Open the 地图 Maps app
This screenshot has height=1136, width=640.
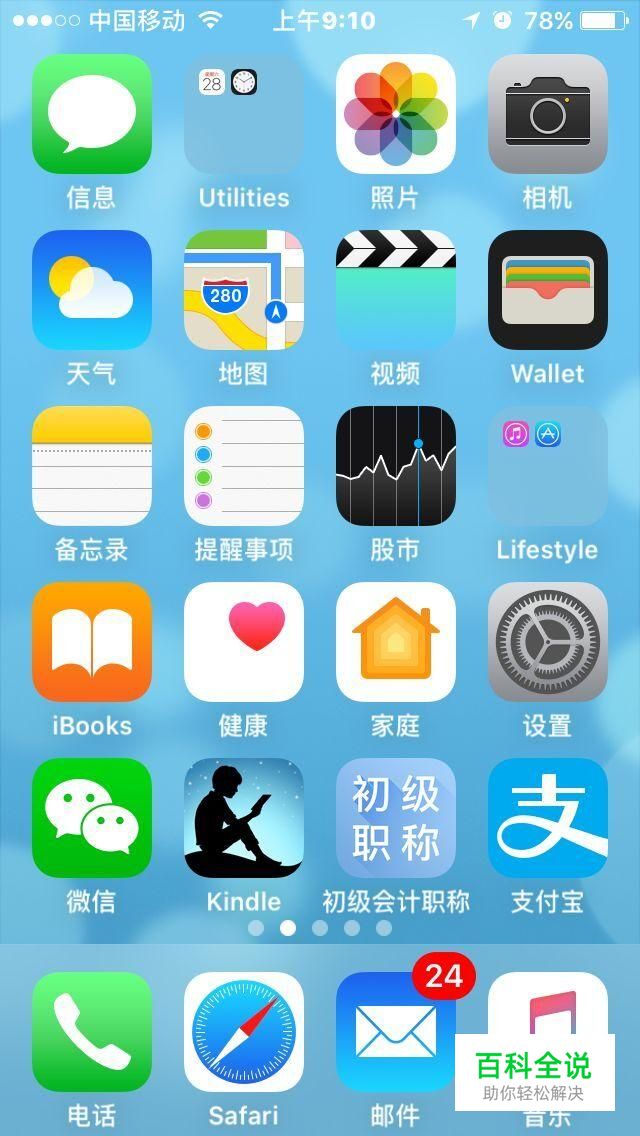[x=244, y=290]
